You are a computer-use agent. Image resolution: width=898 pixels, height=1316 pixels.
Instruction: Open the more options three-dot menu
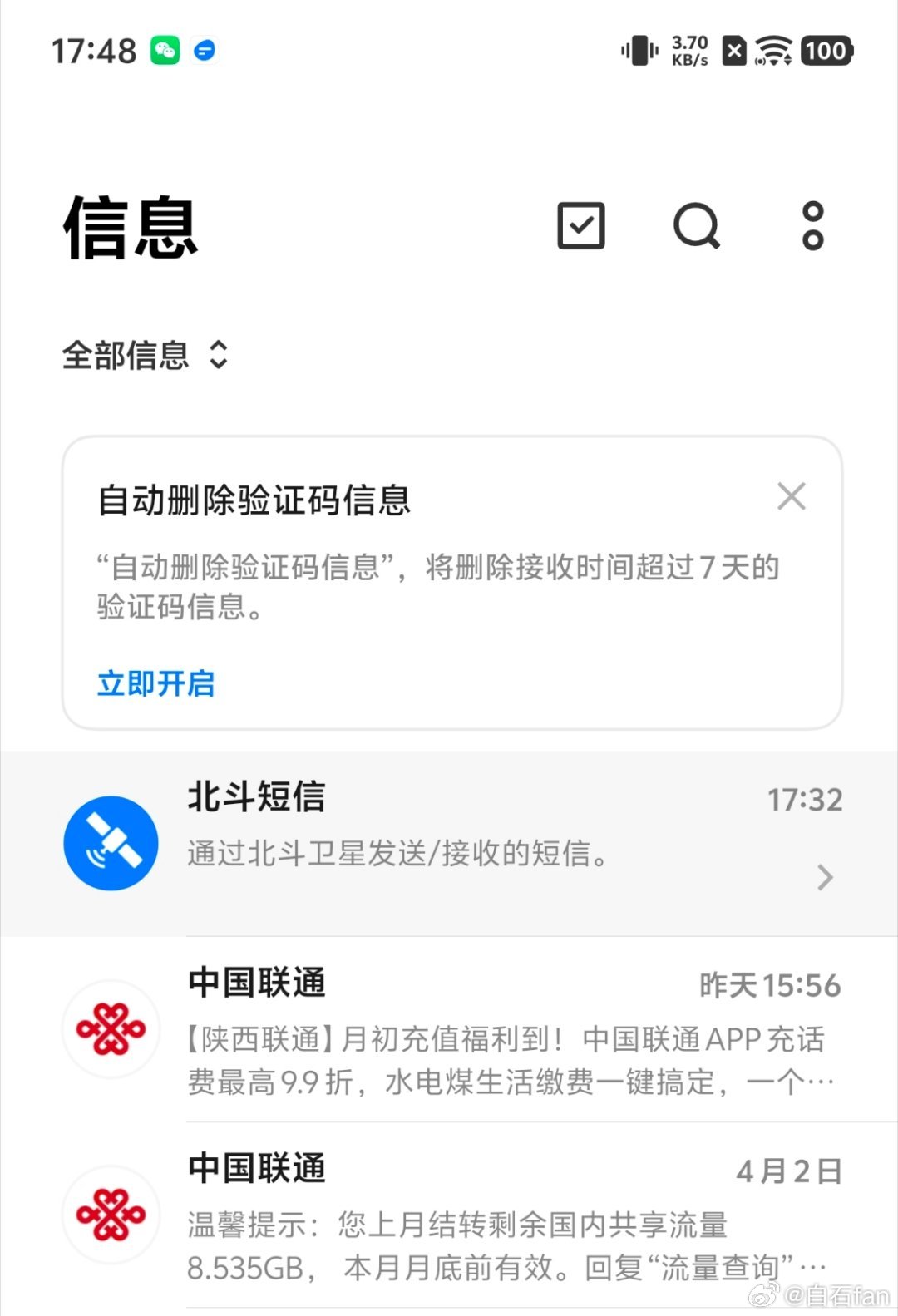811,226
